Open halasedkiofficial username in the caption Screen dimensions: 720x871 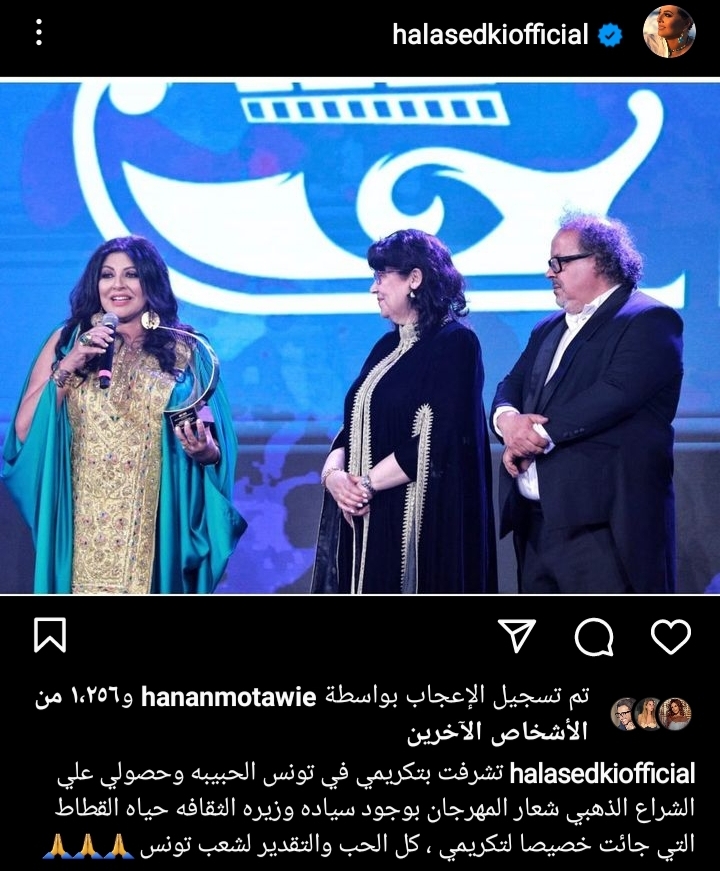[603, 773]
